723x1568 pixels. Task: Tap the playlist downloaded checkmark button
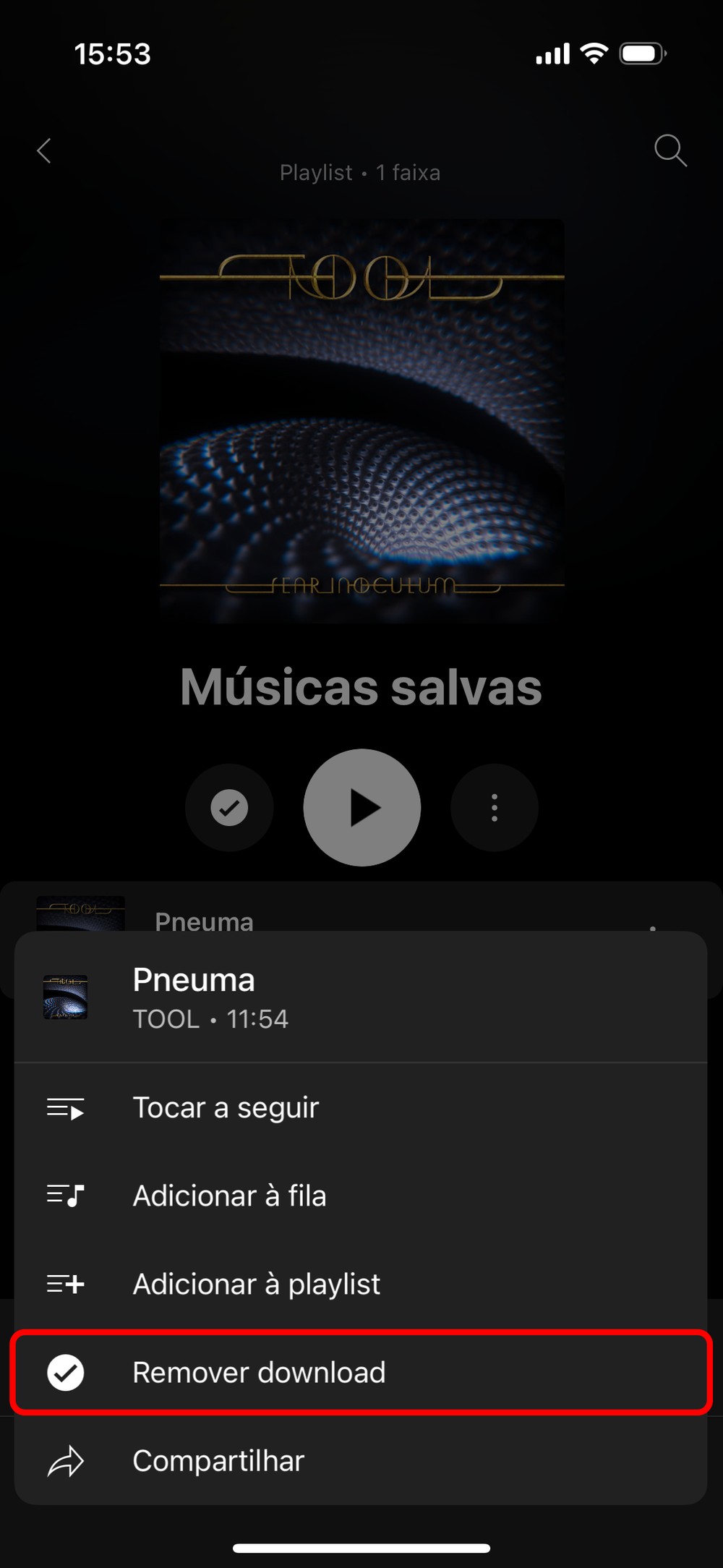229,807
